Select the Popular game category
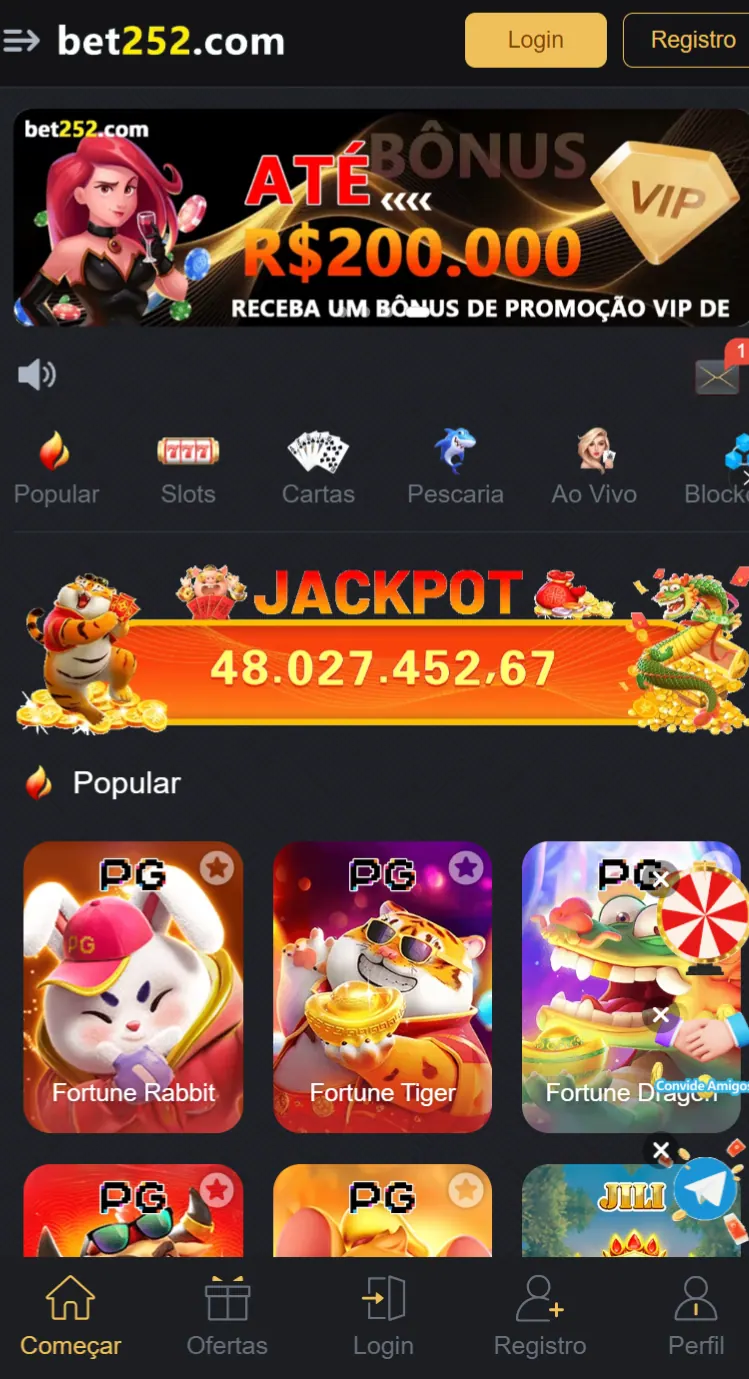749x1379 pixels. point(56,467)
